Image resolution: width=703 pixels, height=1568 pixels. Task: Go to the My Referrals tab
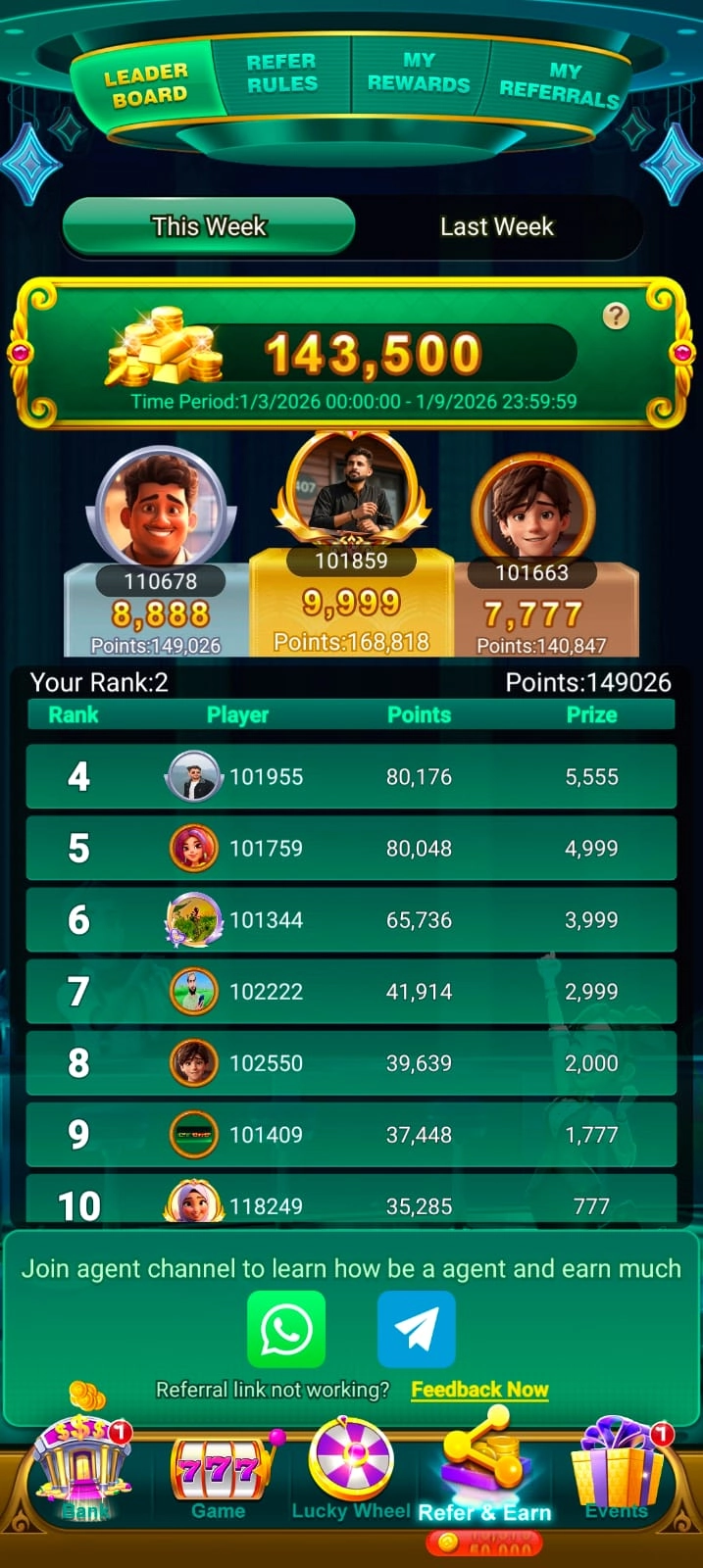pos(559,84)
